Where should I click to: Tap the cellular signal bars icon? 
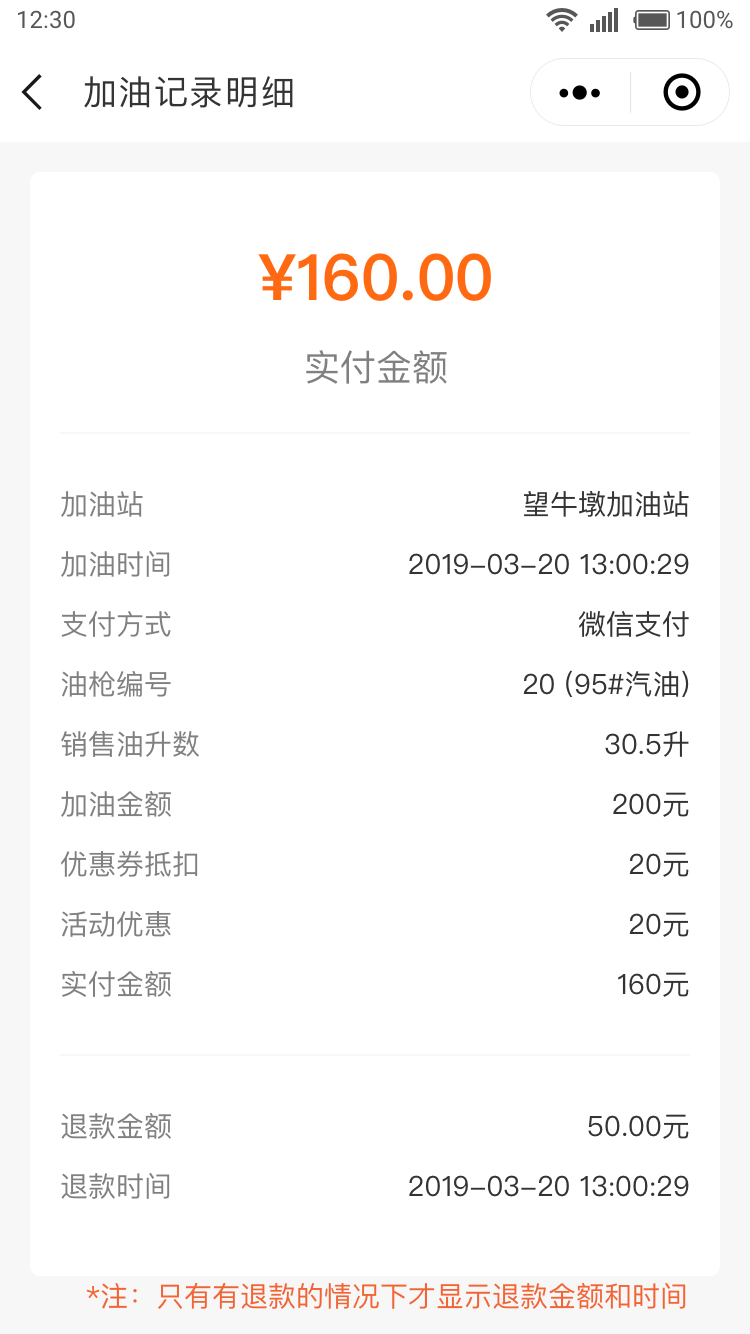click(x=604, y=18)
